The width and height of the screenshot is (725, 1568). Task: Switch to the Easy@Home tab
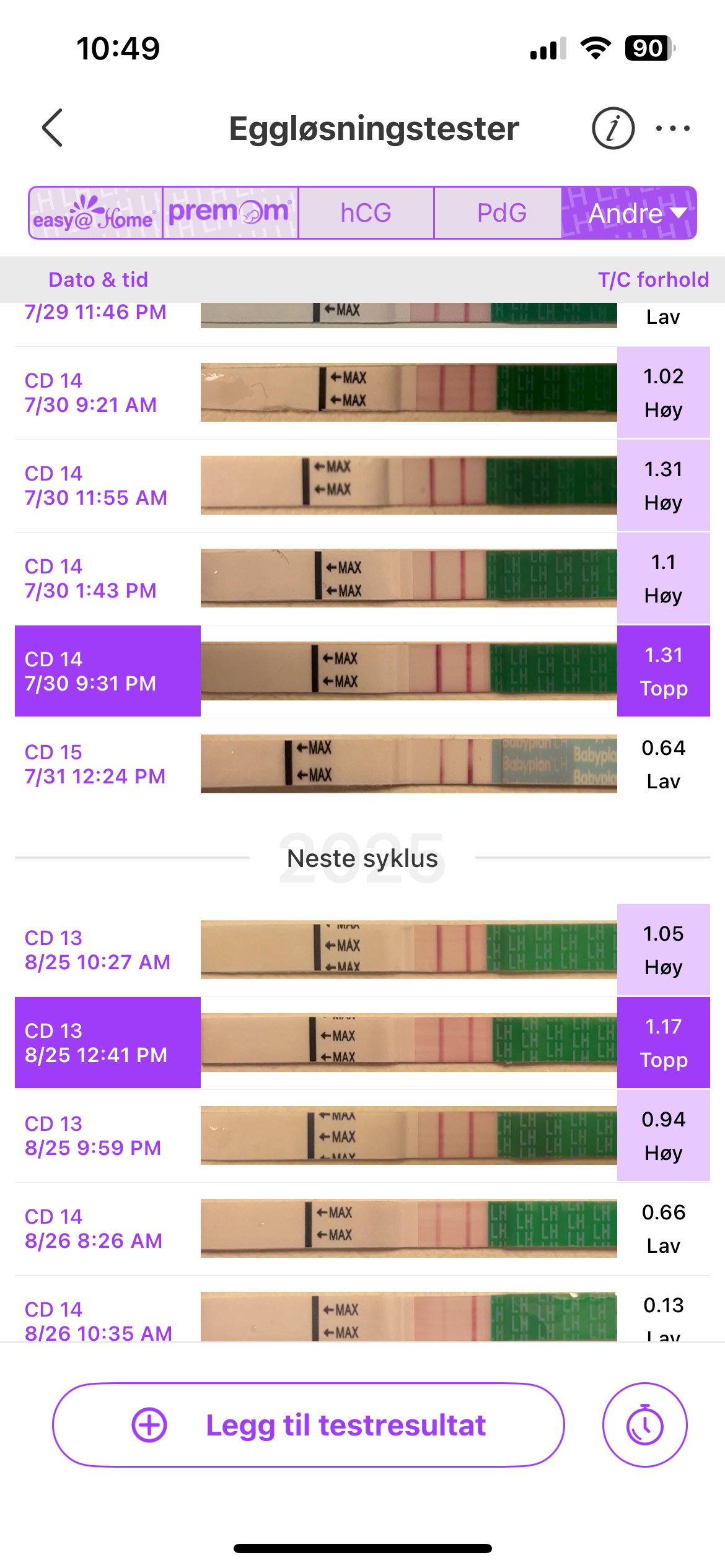pyautogui.click(x=95, y=213)
